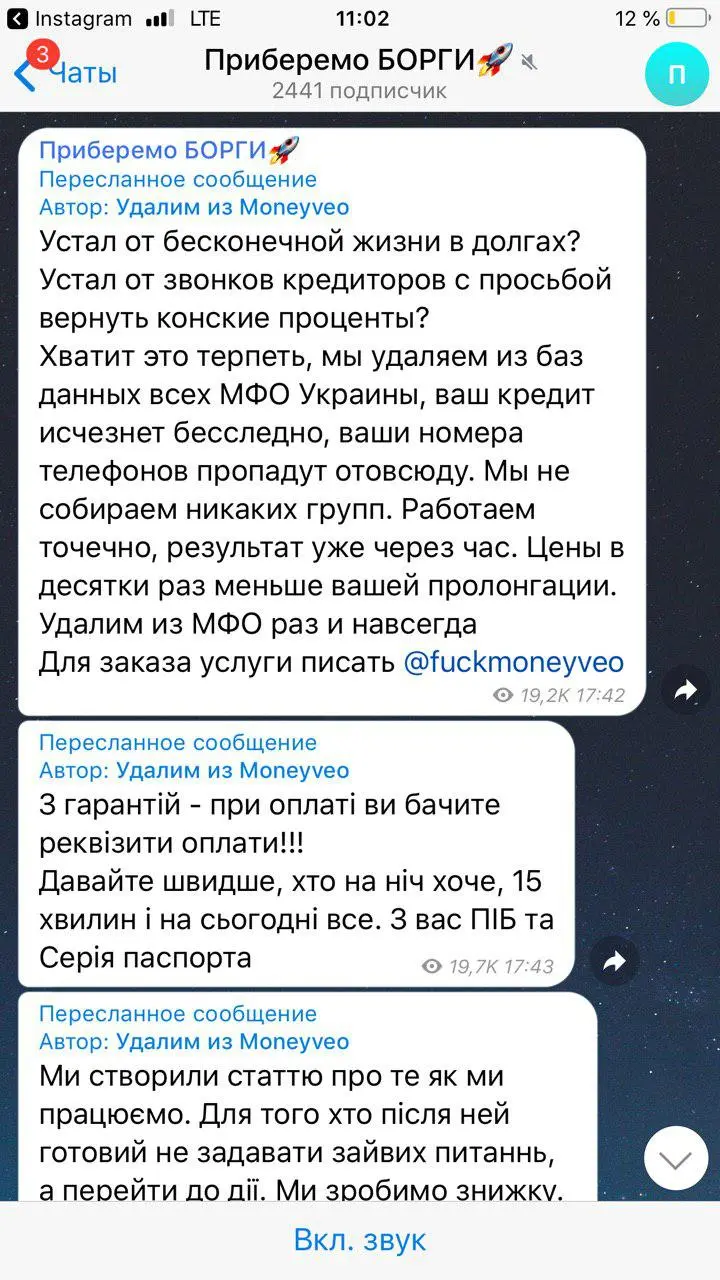
Task: Forward the message posted at 17:42
Action: click(x=685, y=690)
